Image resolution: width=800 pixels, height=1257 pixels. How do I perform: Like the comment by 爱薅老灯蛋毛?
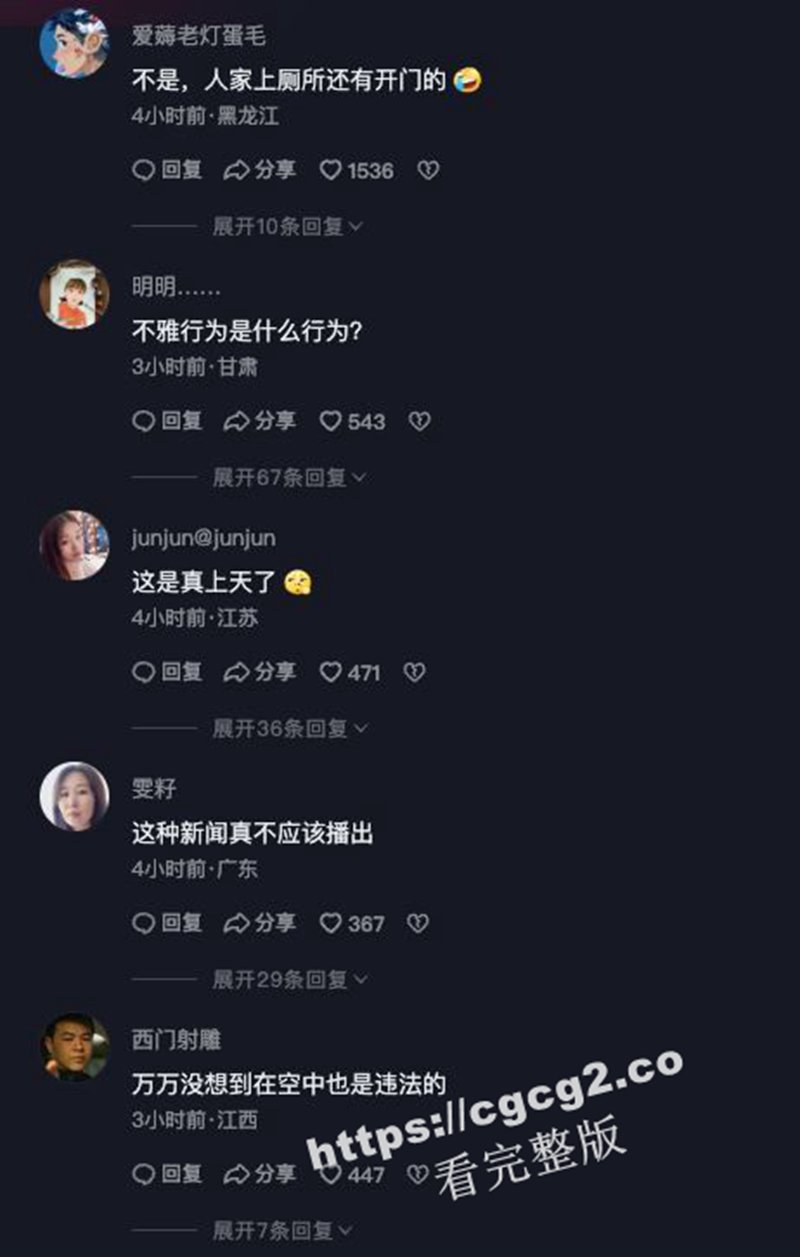click(x=331, y=171)
